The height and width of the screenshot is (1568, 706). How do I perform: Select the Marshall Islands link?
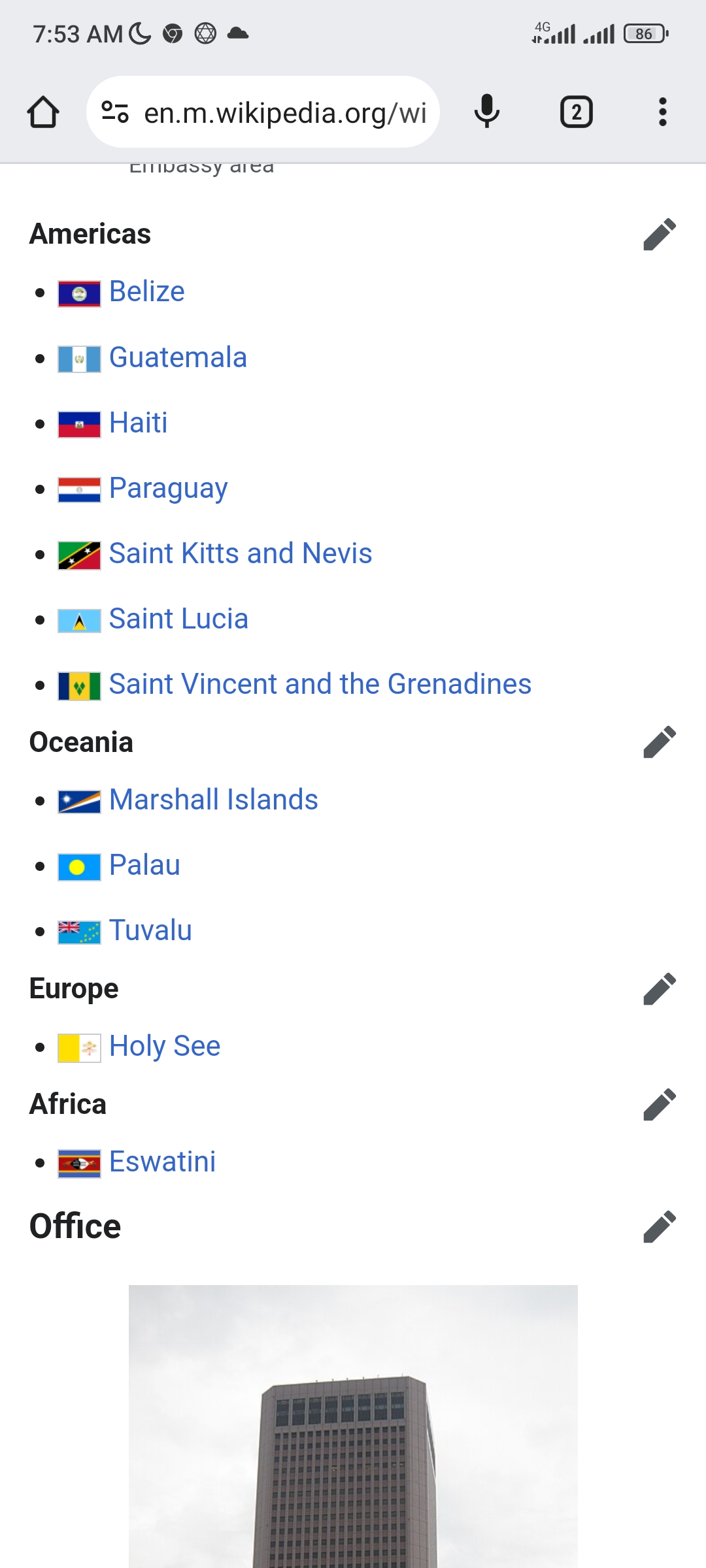point(213,799)
